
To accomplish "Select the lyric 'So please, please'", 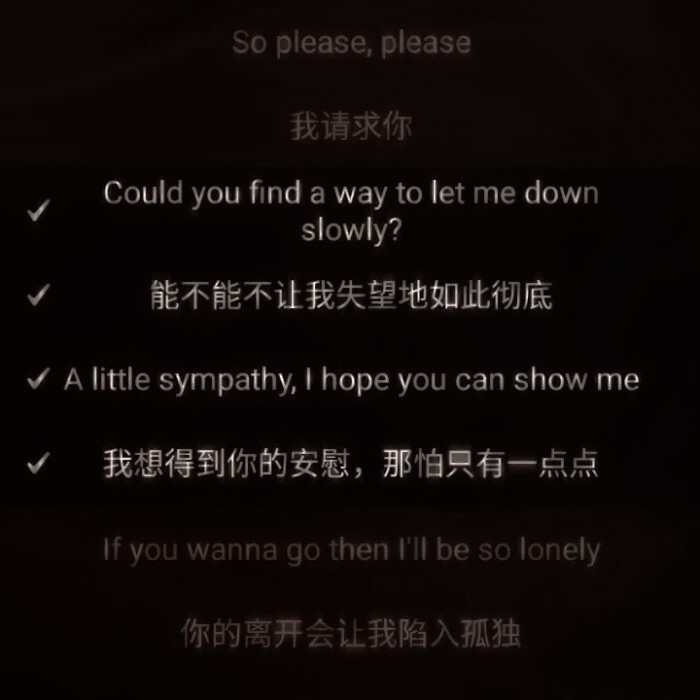I will tap(351, 43).
